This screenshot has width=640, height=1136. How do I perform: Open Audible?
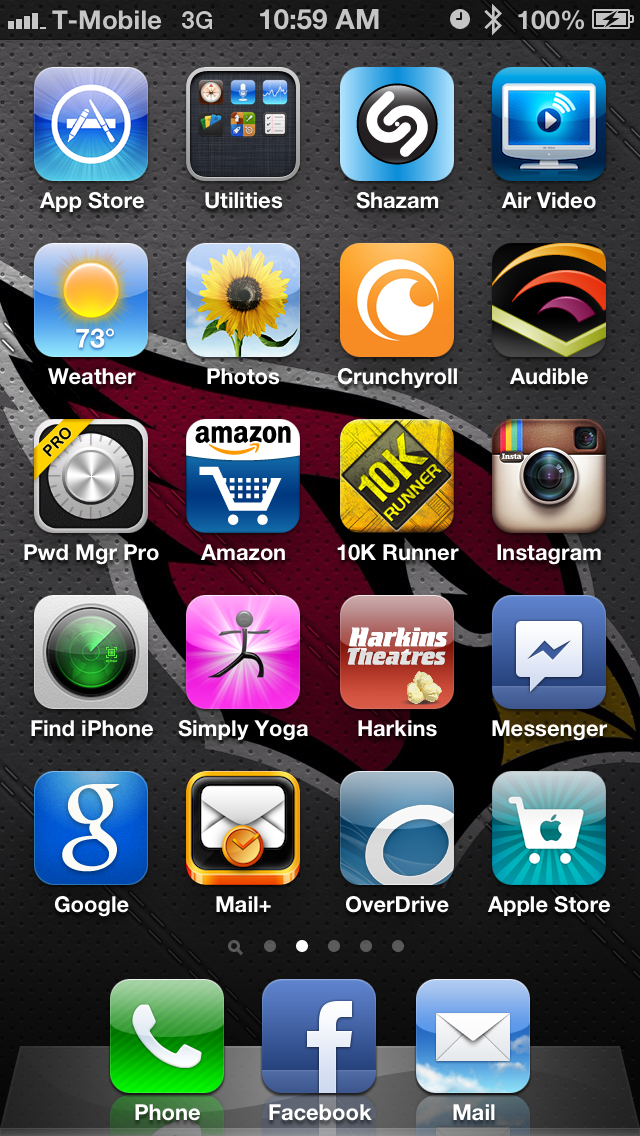pyautogui.click(x=549, y=300)
